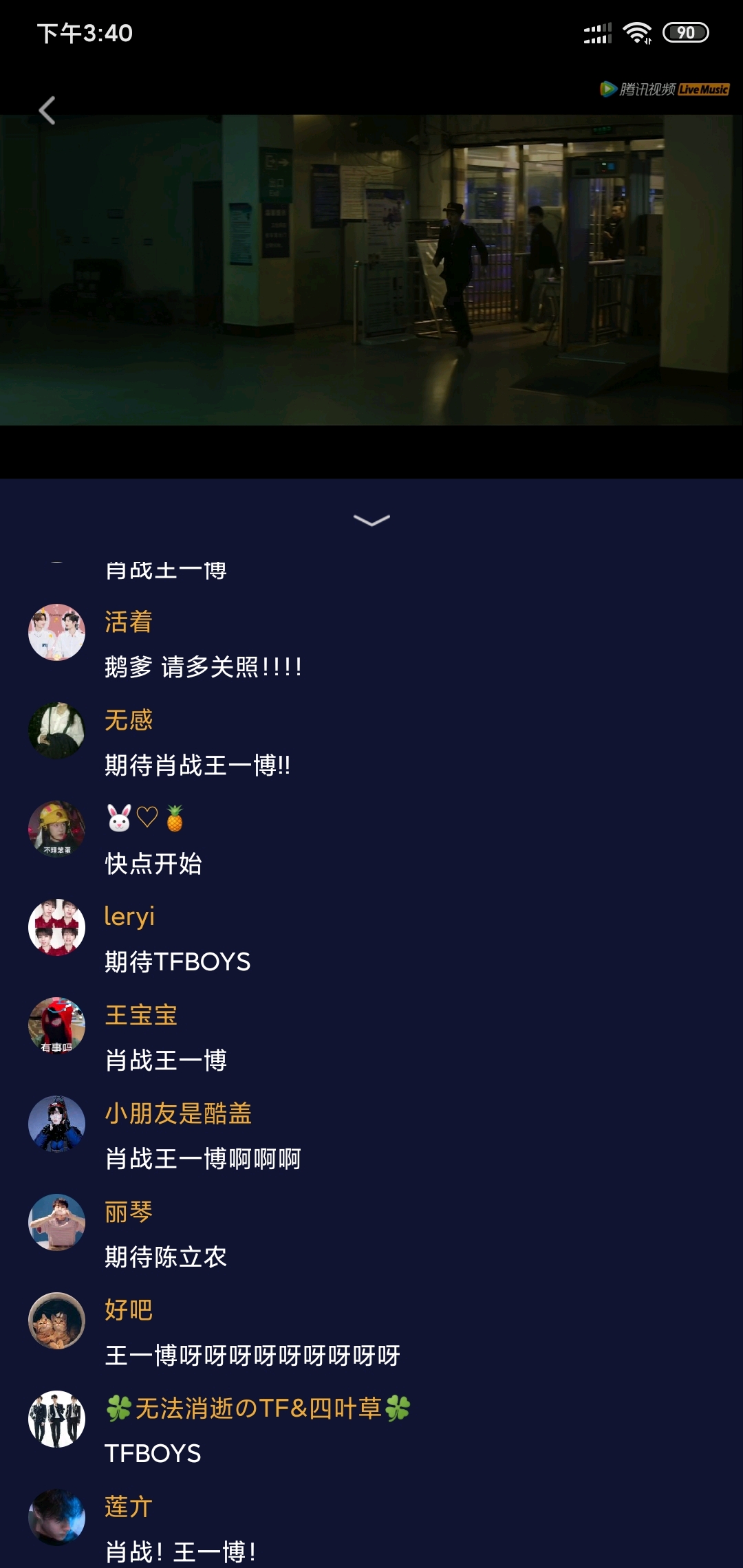Select the avatar of 丽琴
Image resolution: width=743 pixels, height=1568 pixels.
[56, 1222]
